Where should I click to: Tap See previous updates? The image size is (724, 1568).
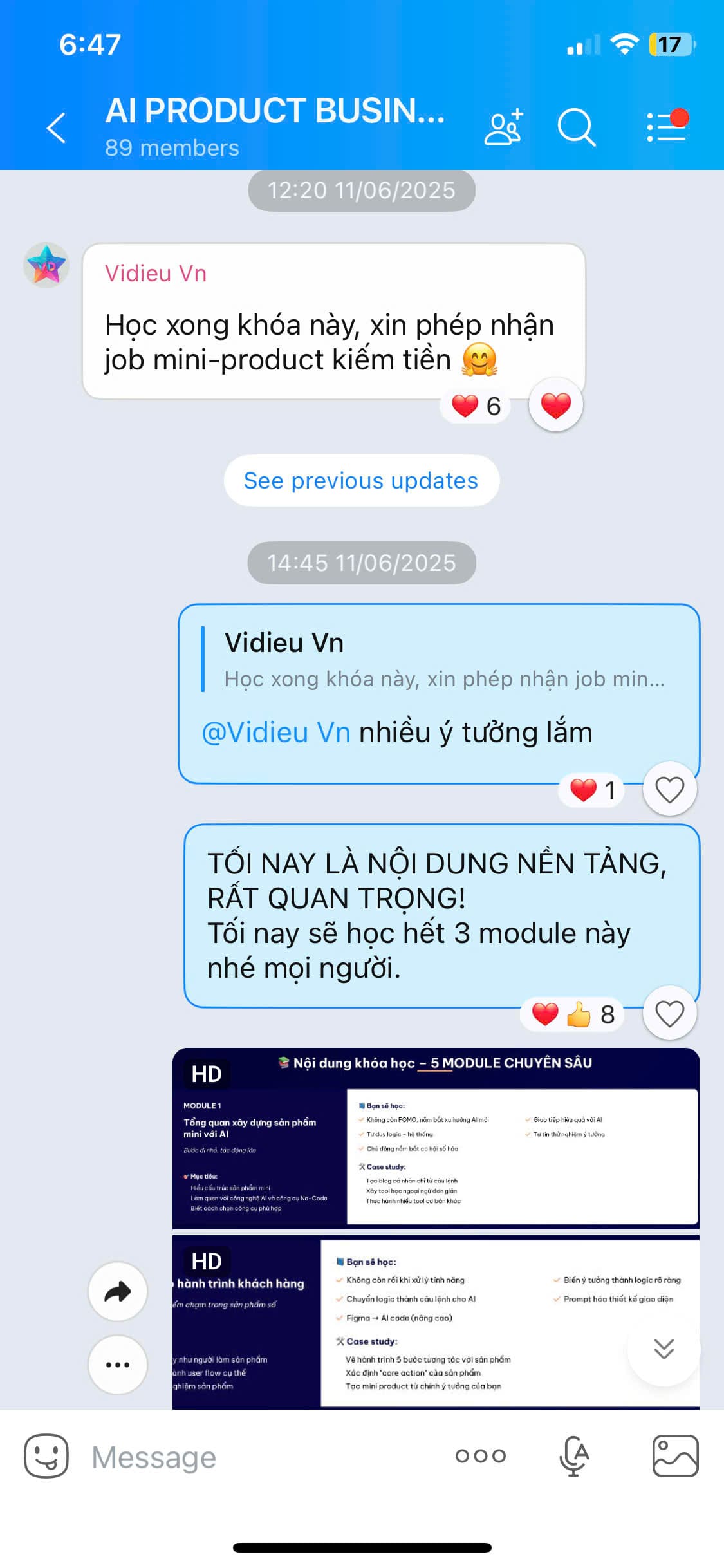[361, 481]
